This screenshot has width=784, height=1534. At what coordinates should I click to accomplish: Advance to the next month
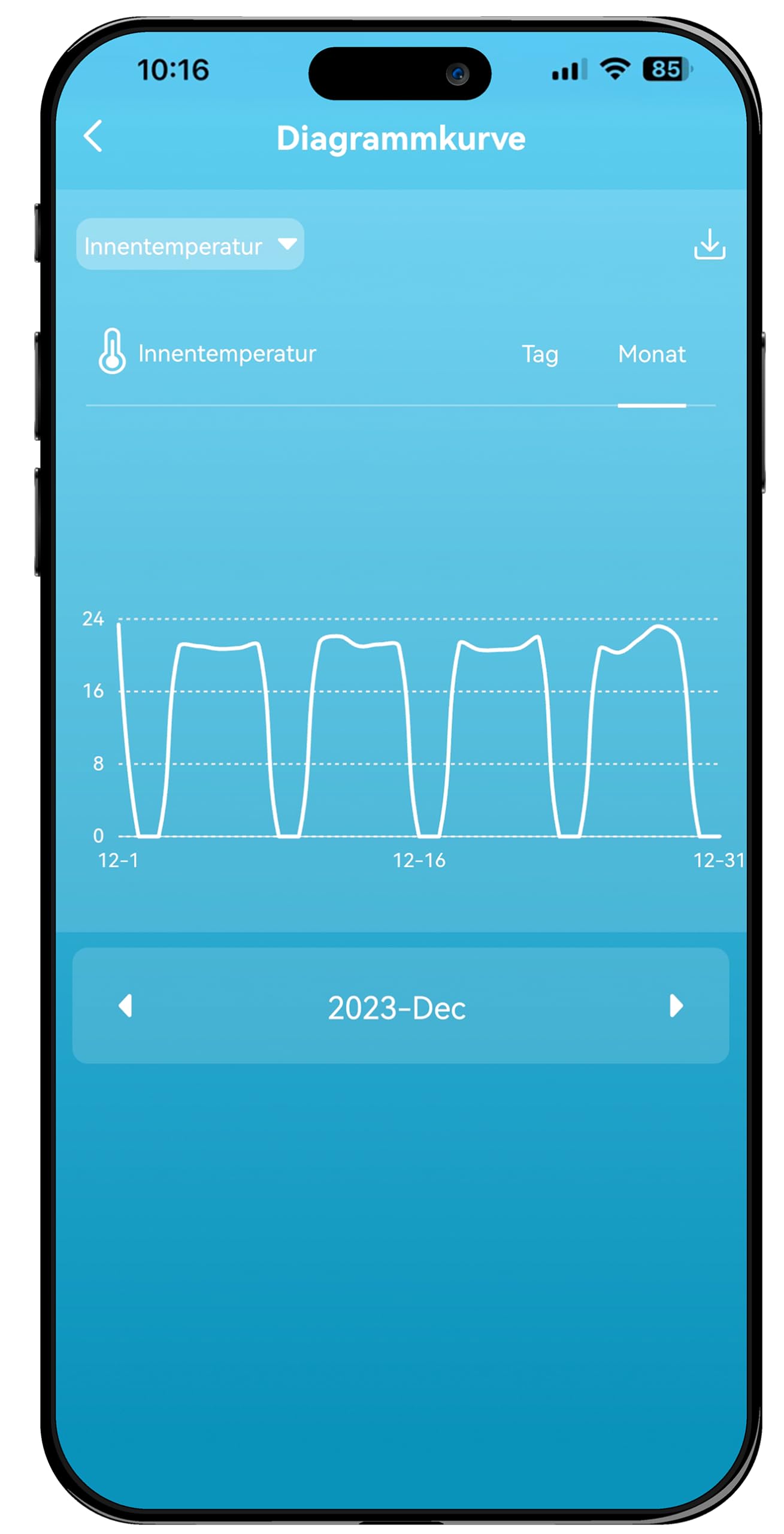point(676,1006)
